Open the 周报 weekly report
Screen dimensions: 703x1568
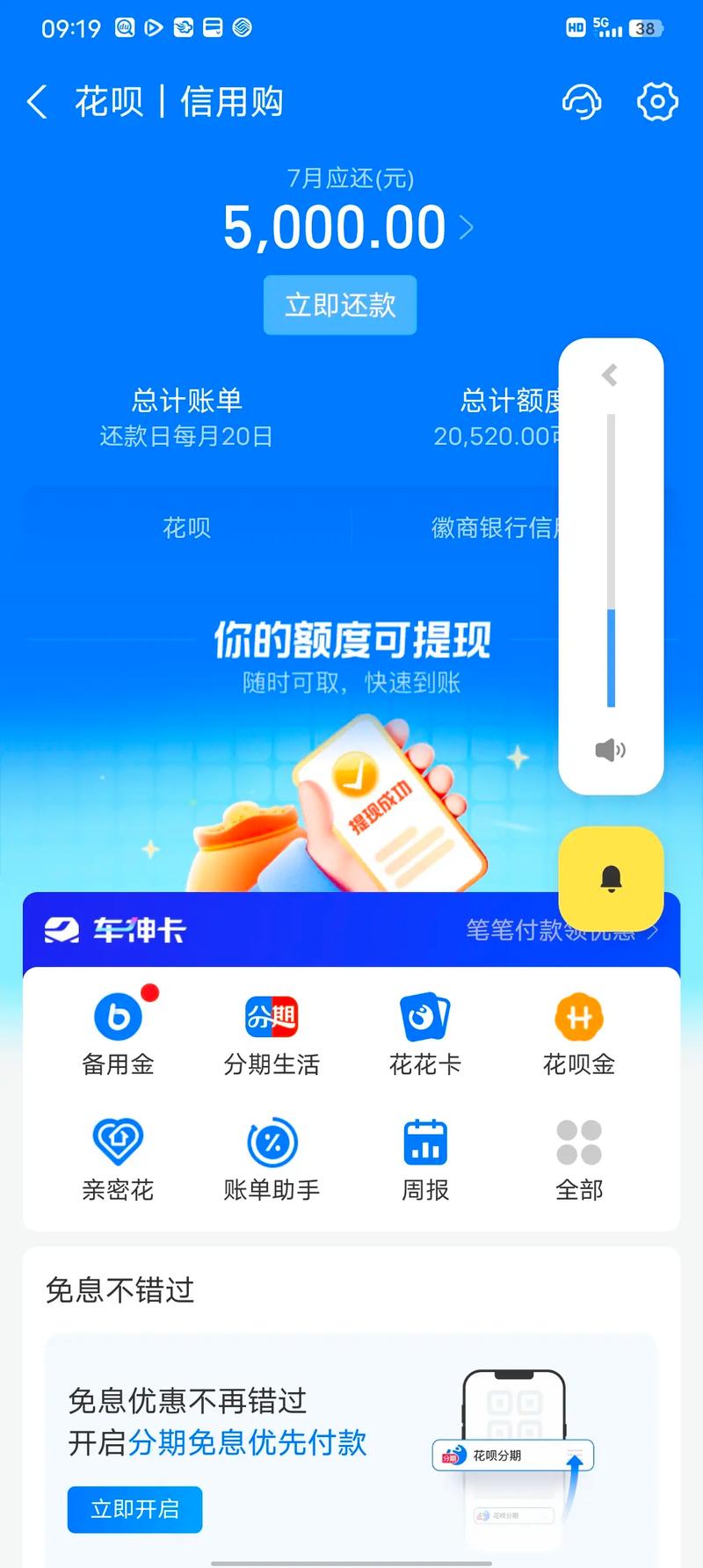(x=424, y=1158)
